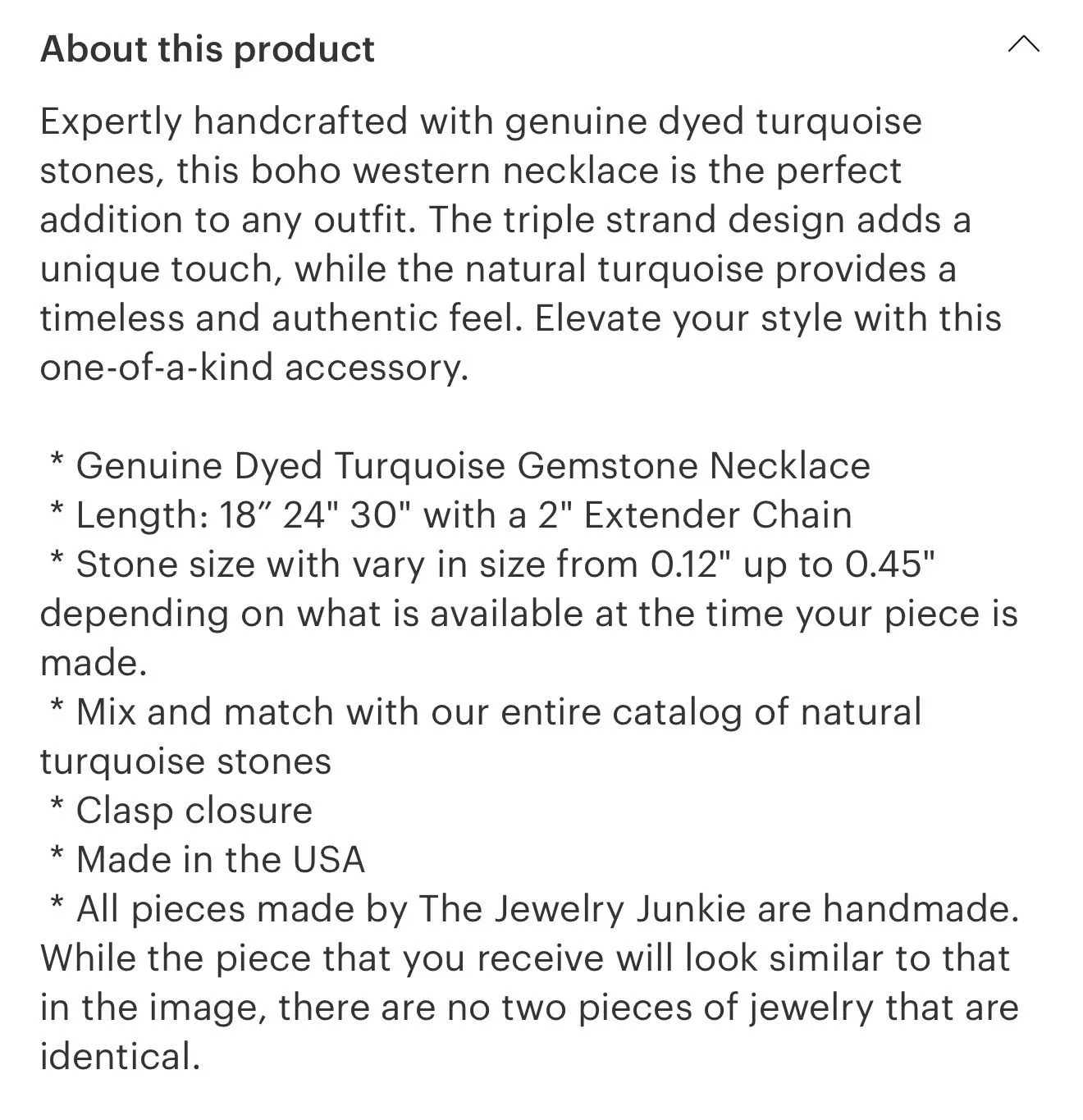Collapse the About this product section
The height and width of the screenshot is (1120, 1083).
[1023, 44]
